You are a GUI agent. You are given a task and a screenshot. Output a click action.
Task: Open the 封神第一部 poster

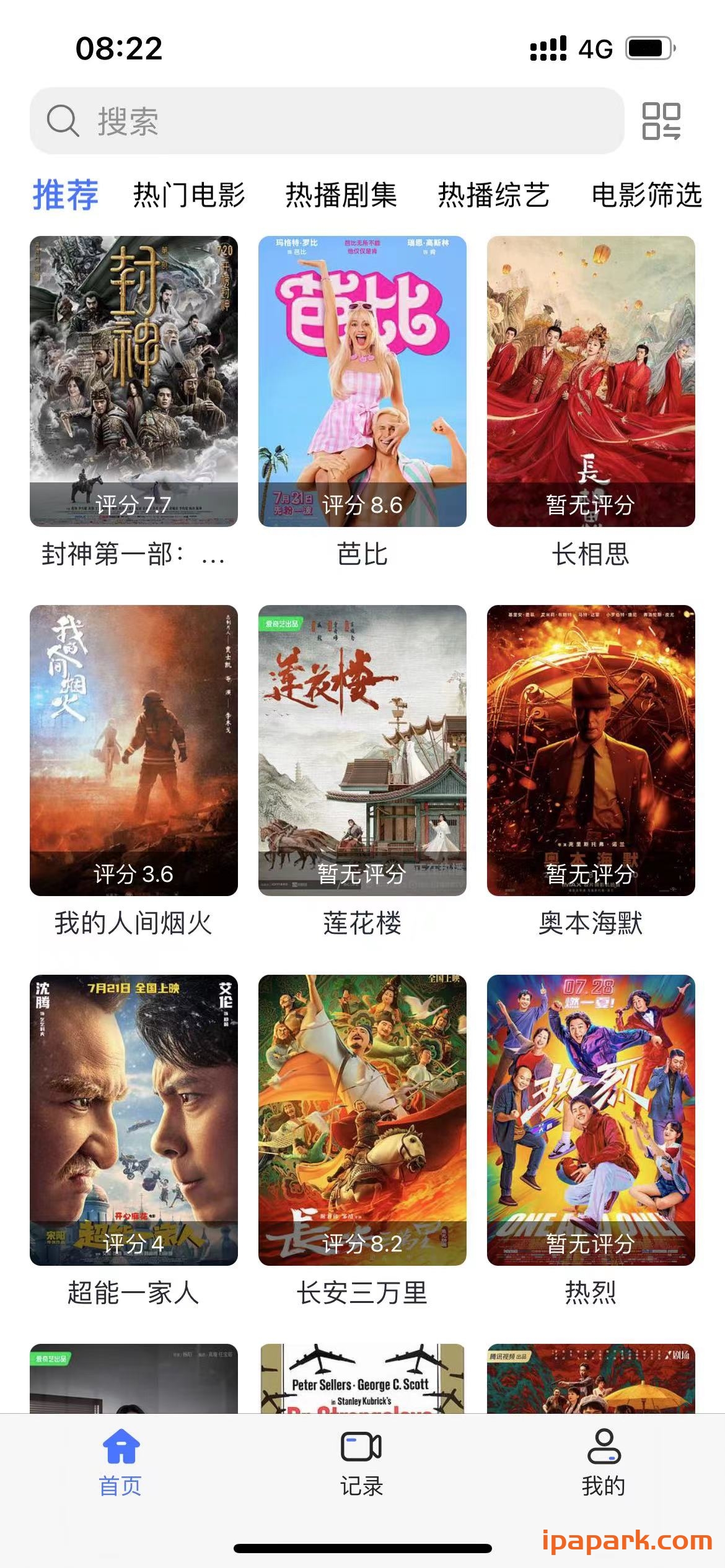[x=134, y=381]
